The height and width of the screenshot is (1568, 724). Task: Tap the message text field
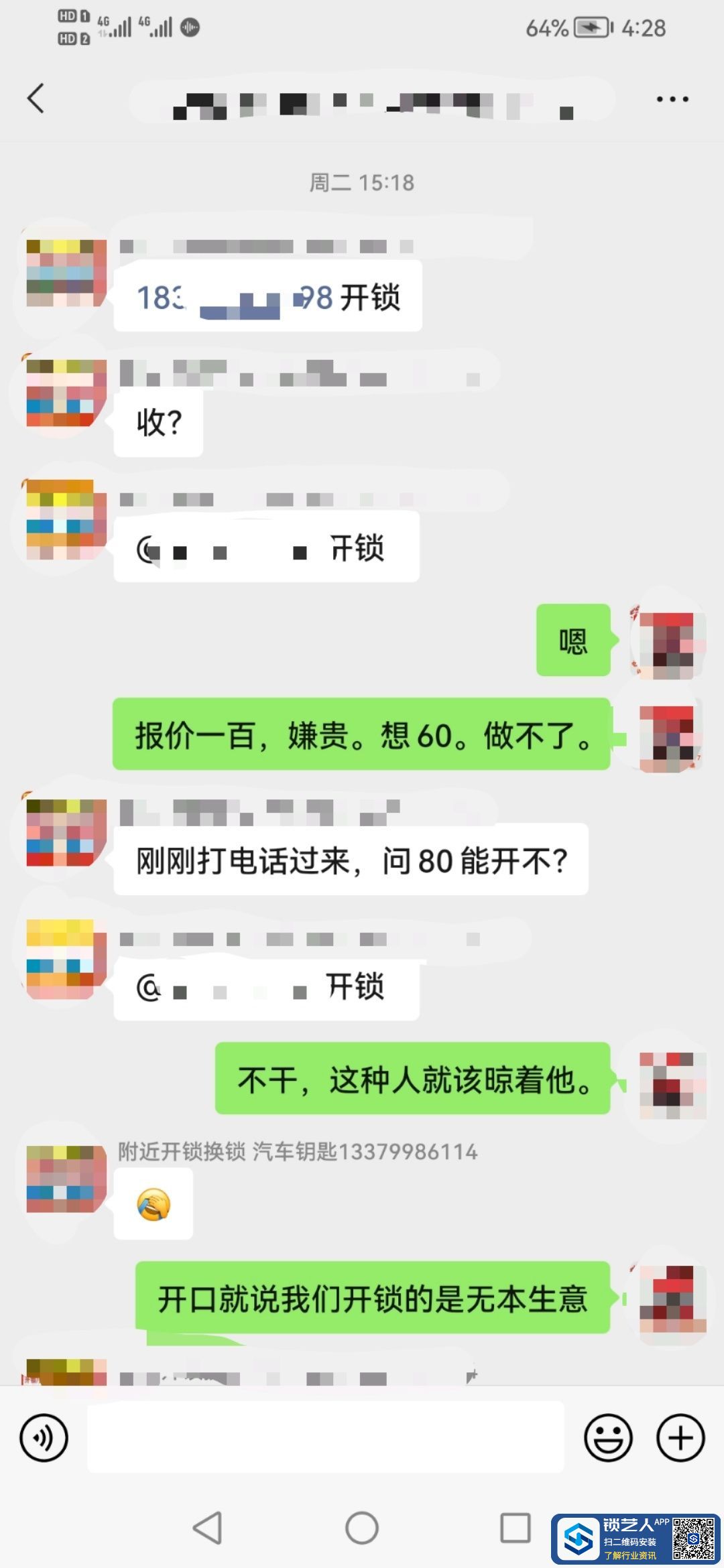326,1437
